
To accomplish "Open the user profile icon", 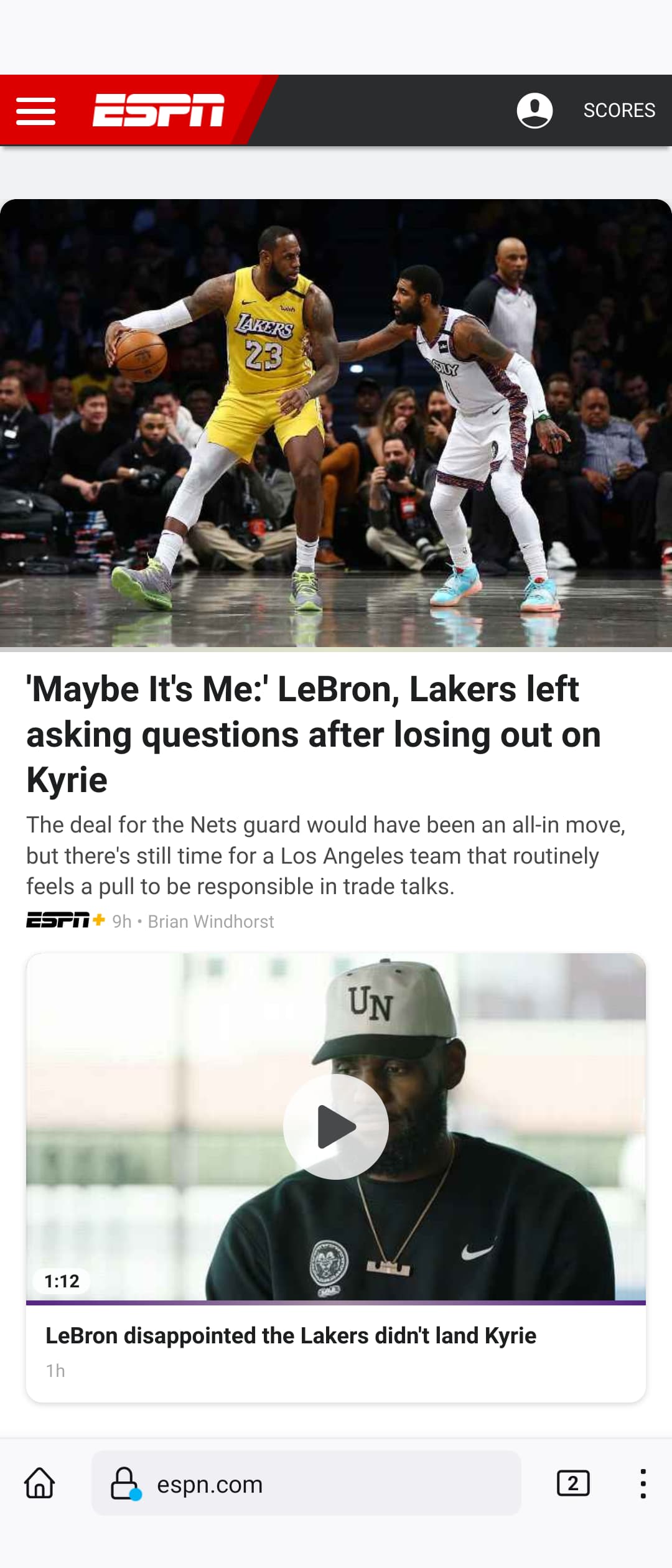I will pyautogui.click(x=534, y=111).
